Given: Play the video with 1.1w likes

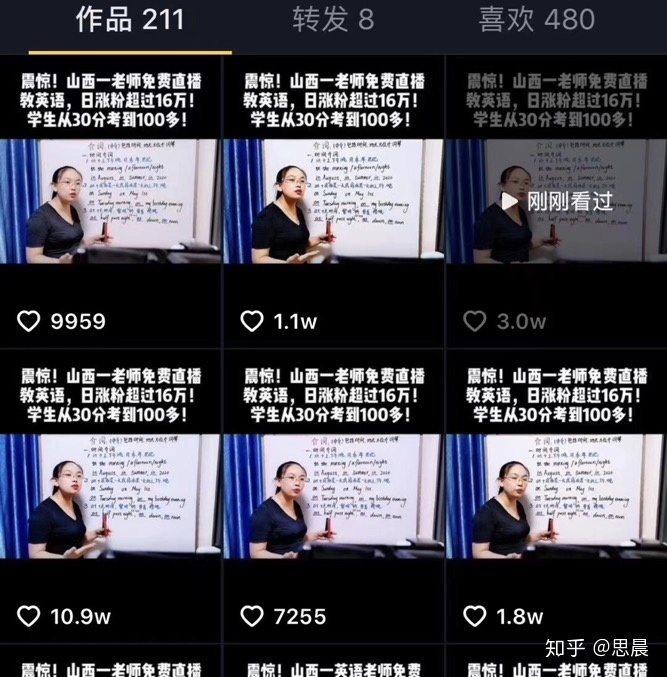Looking at the screenshot, I should [332, 200].
